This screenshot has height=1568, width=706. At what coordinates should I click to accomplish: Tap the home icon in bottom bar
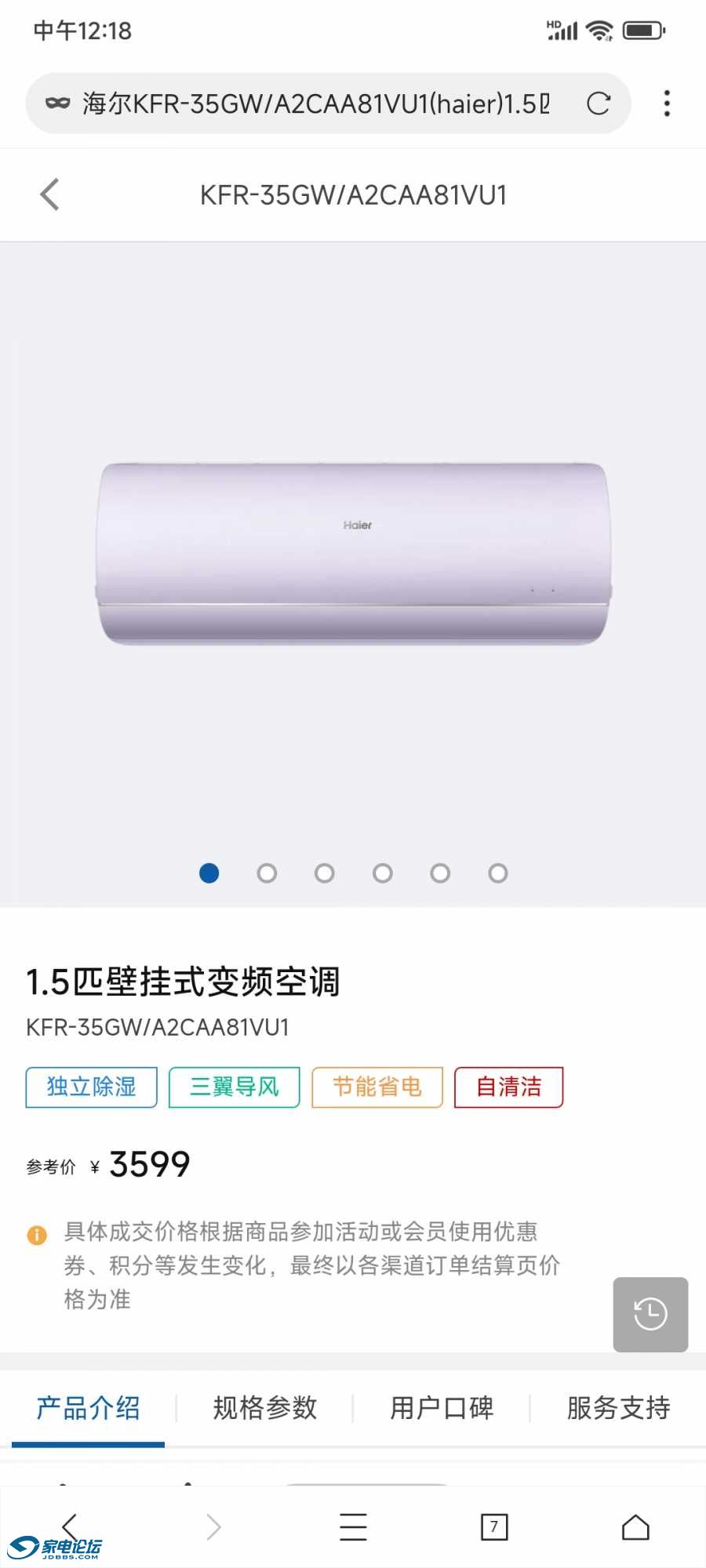pyautogui.click(x=635, y=1527)
